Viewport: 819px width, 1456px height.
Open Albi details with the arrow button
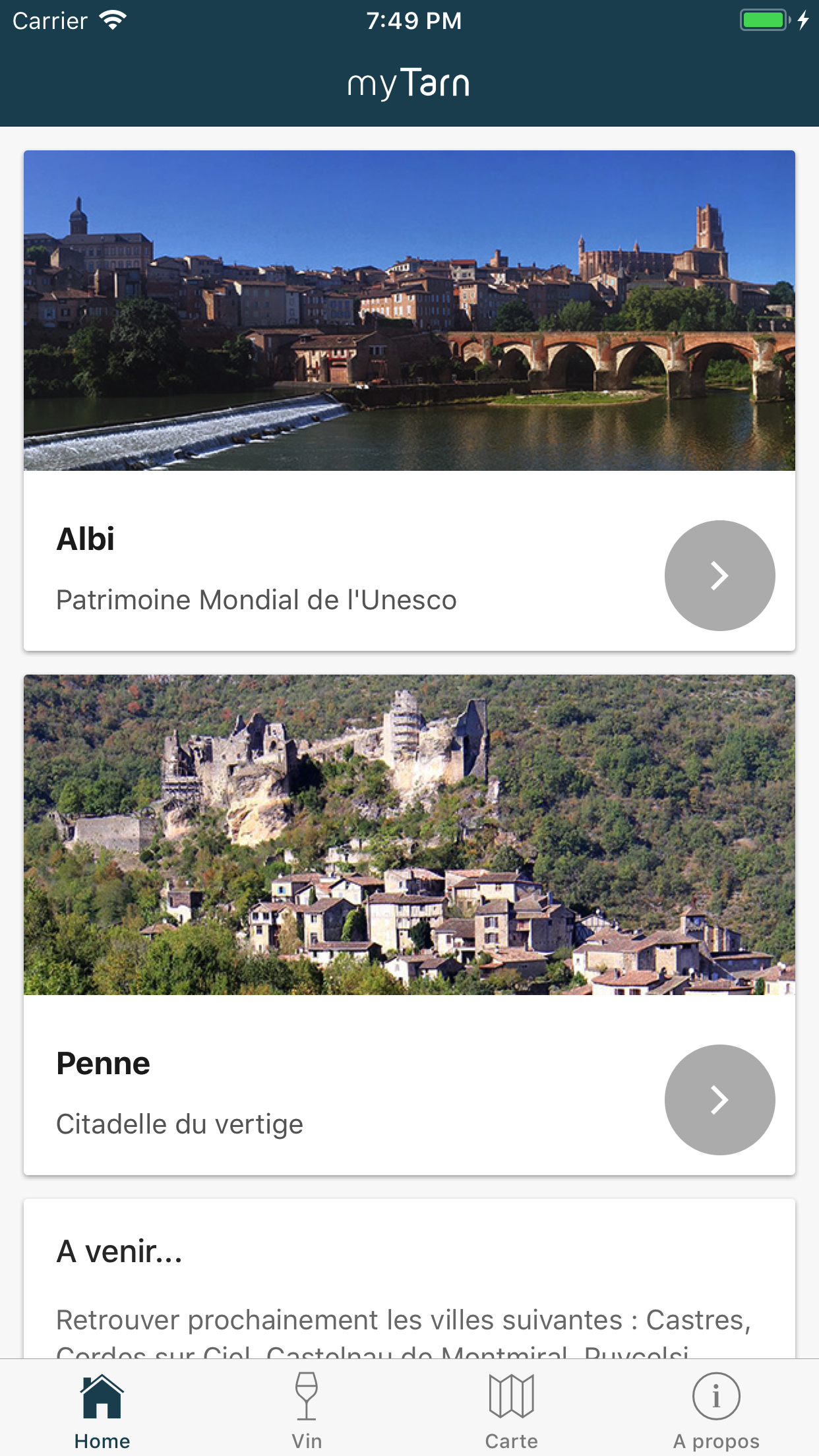(x=719, y=575)
